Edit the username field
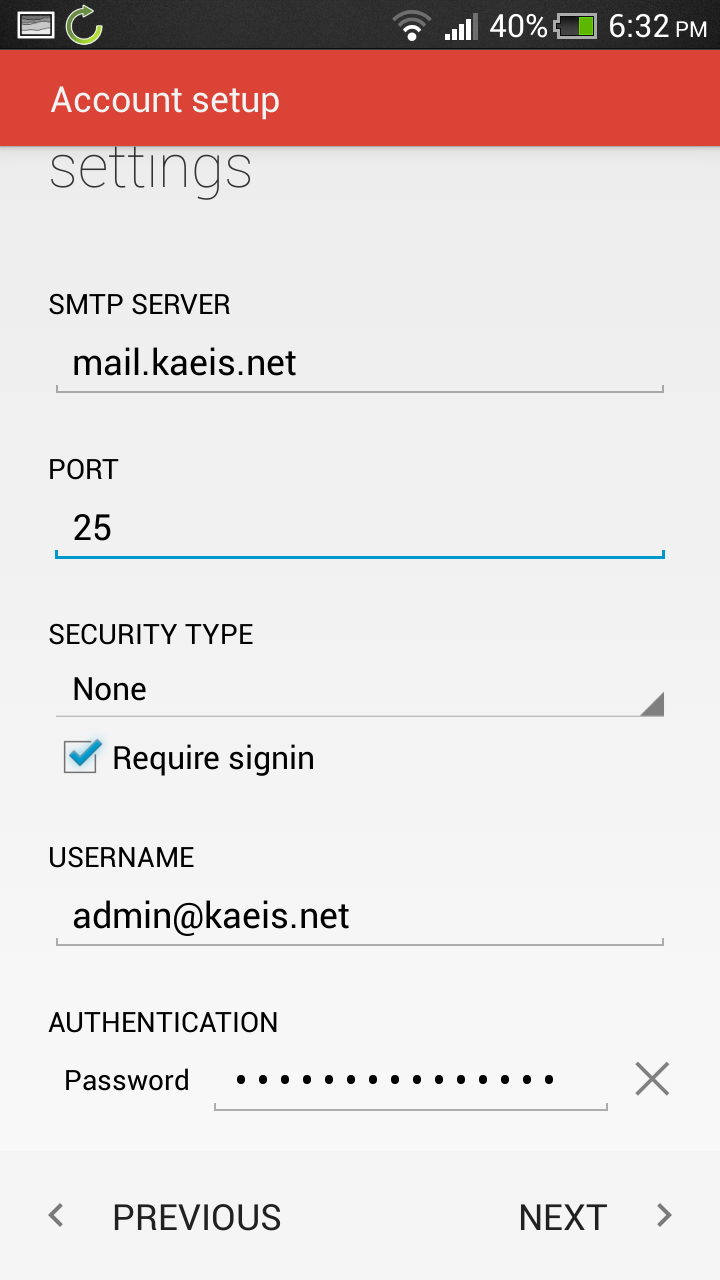 pyautogui.click(x=360, y=916)
